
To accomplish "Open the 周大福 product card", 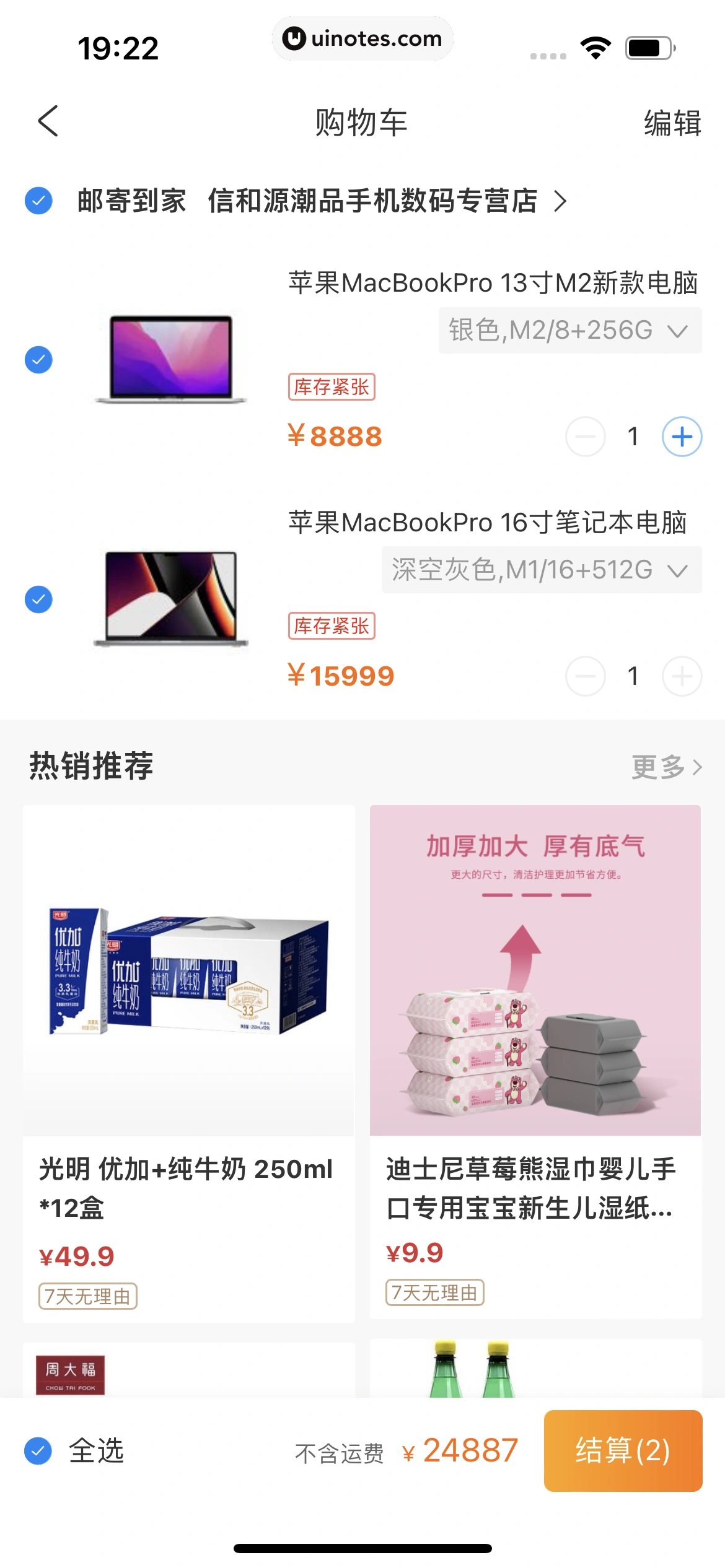I will (x=188, y=1370).
